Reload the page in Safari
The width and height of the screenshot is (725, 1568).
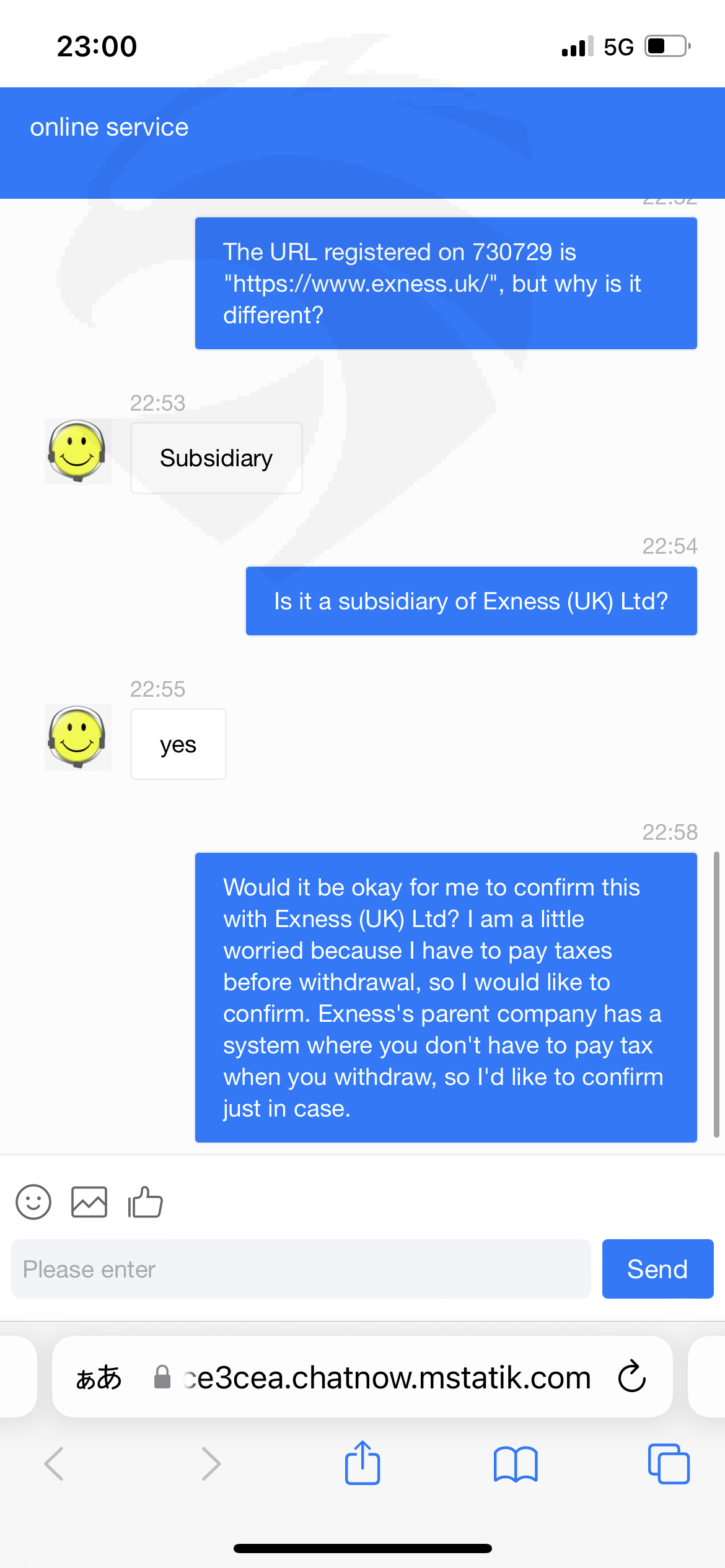(x=632, y=1377)
